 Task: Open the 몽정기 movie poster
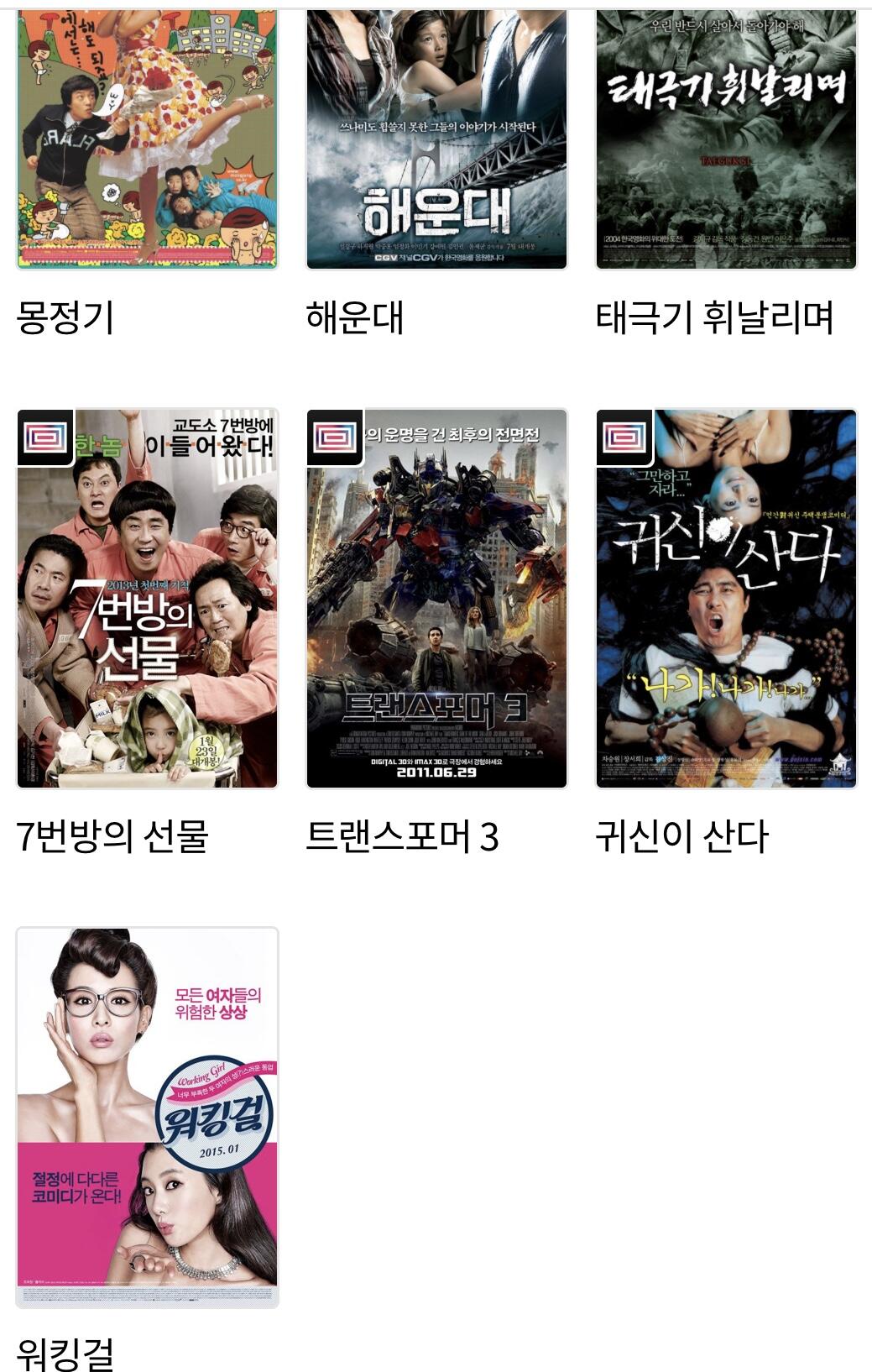tap(147, 139)
